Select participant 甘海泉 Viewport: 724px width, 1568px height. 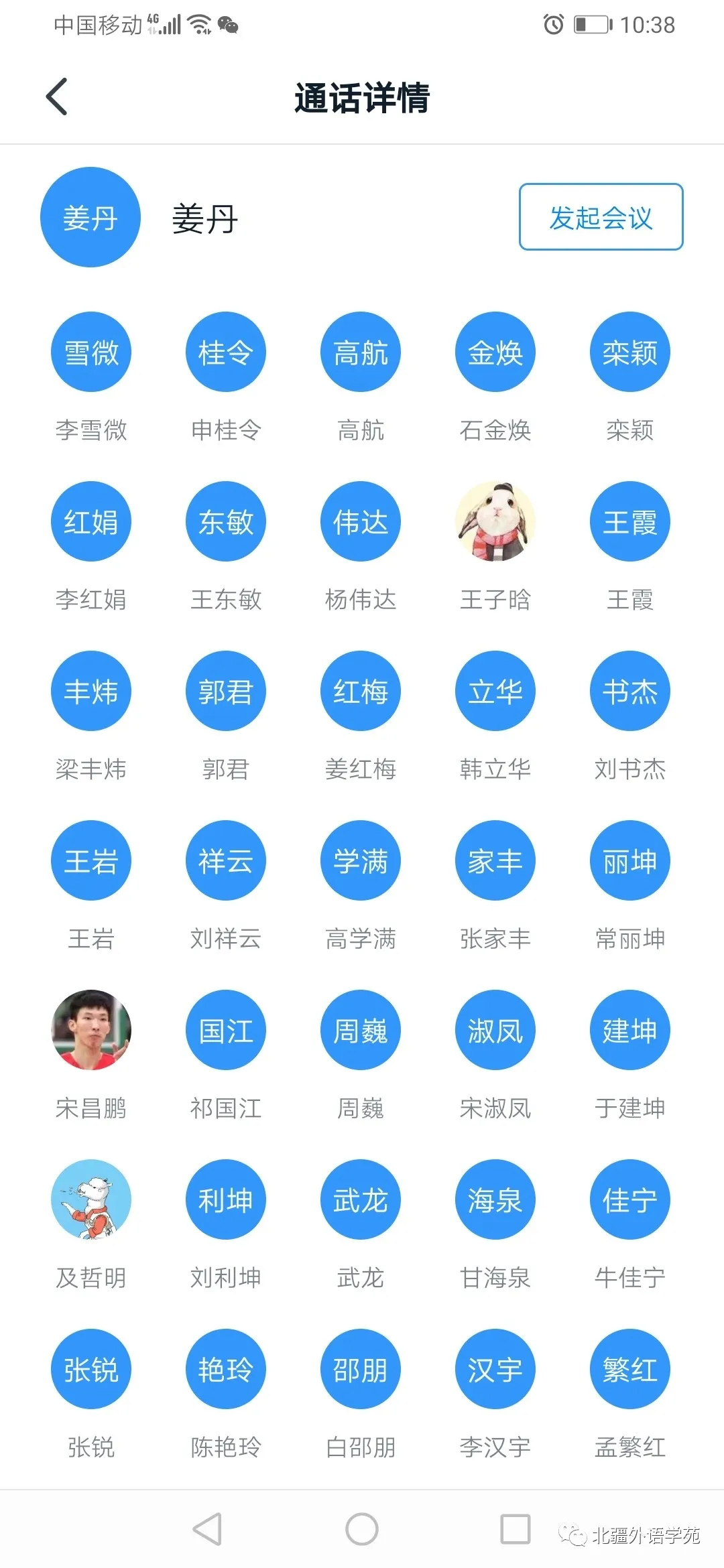coord(495,1199)
